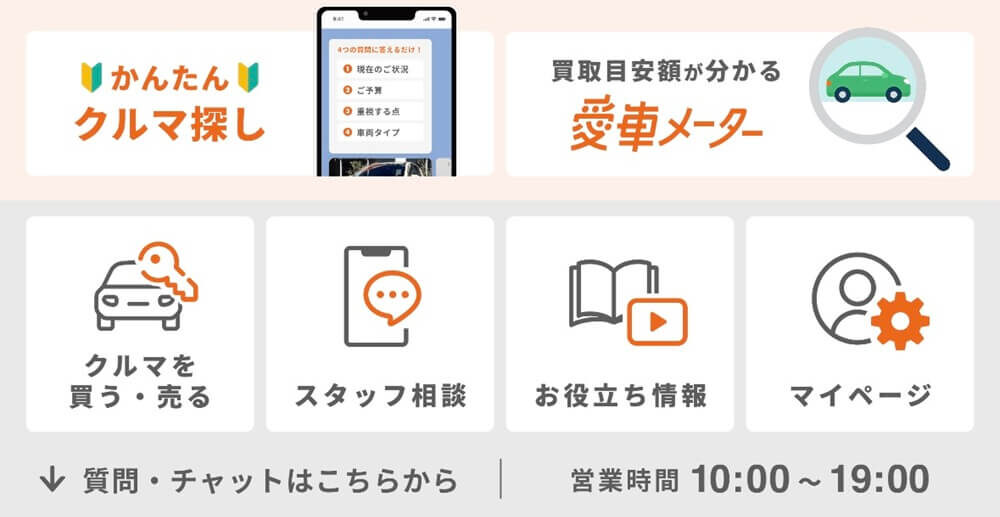
Task: View the お役立ち情報 section
Action: coord(620,324)
